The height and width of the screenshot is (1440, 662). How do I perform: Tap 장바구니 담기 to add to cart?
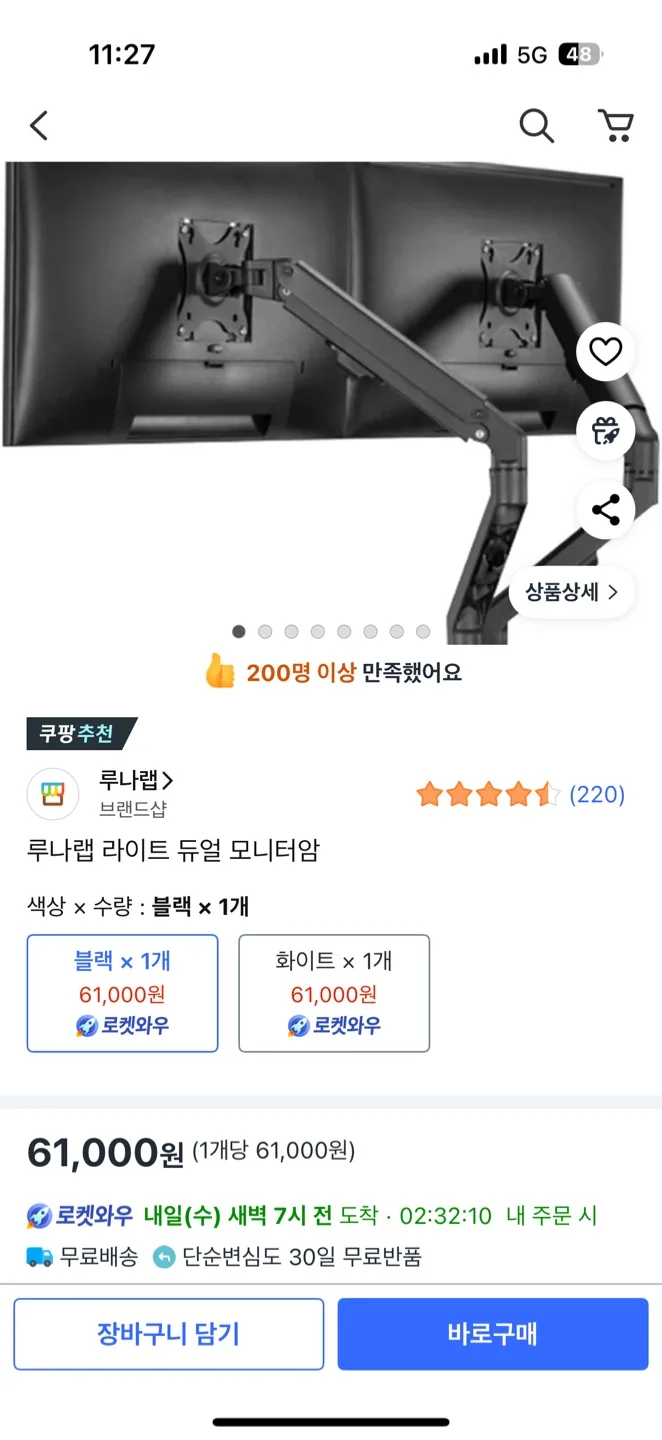tap(169, 1334)
